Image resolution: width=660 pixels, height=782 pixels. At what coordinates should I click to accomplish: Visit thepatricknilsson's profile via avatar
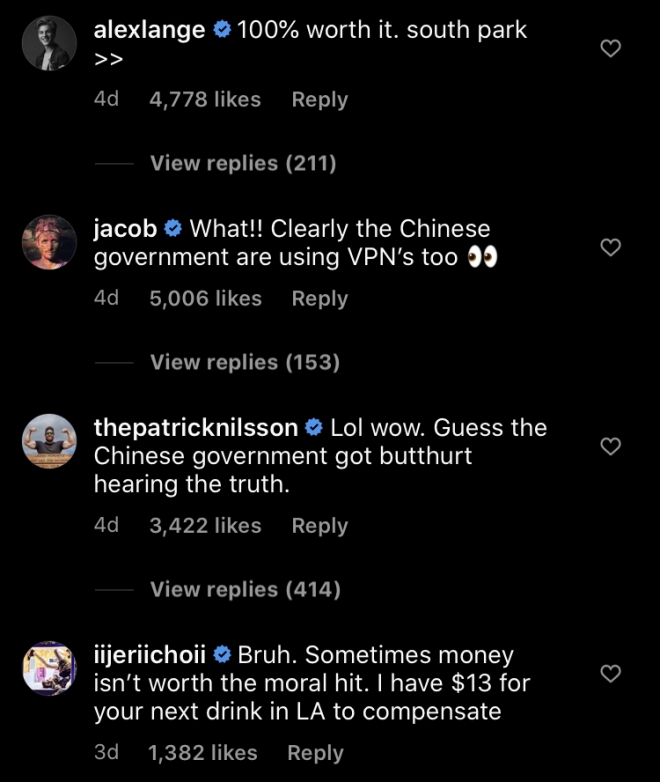(49, 441)
